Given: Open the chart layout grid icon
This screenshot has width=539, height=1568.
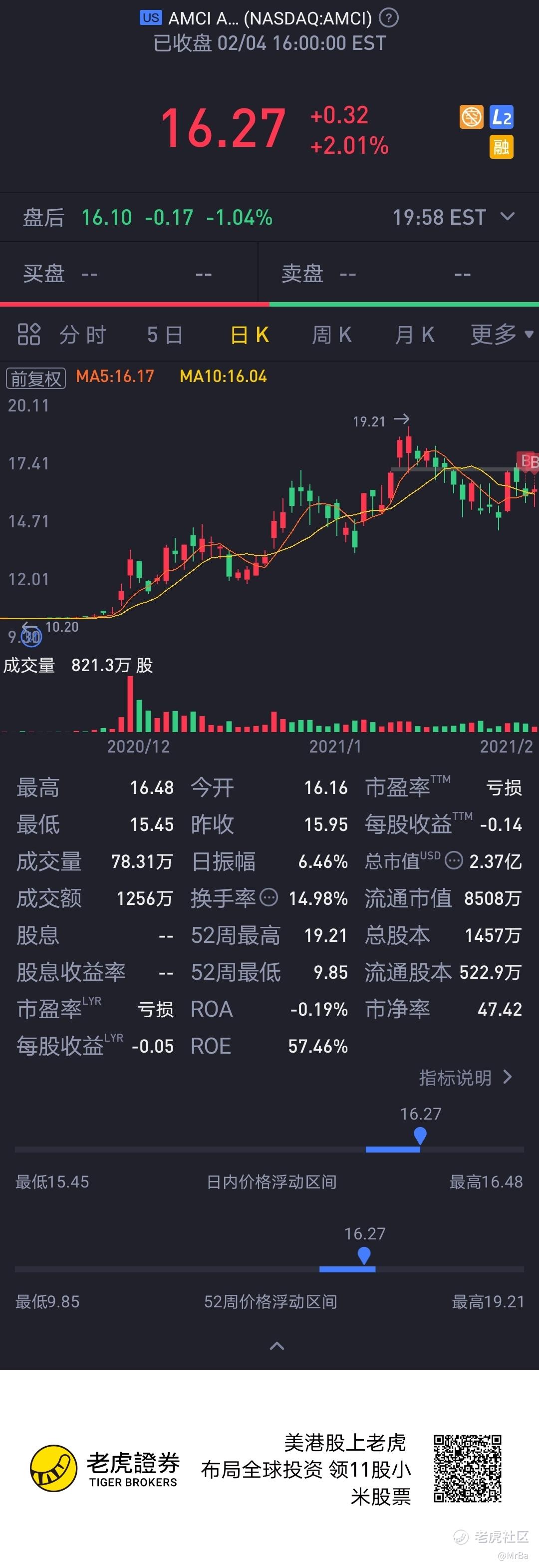Looking at the screenshot, I should pyautogui.click(x=28, y=334).
